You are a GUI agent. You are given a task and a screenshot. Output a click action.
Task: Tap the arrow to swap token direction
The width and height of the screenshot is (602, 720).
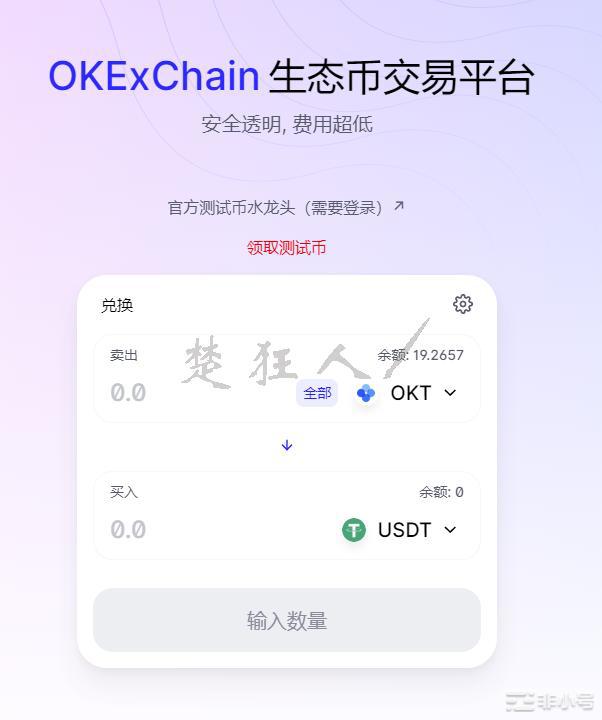287,446
